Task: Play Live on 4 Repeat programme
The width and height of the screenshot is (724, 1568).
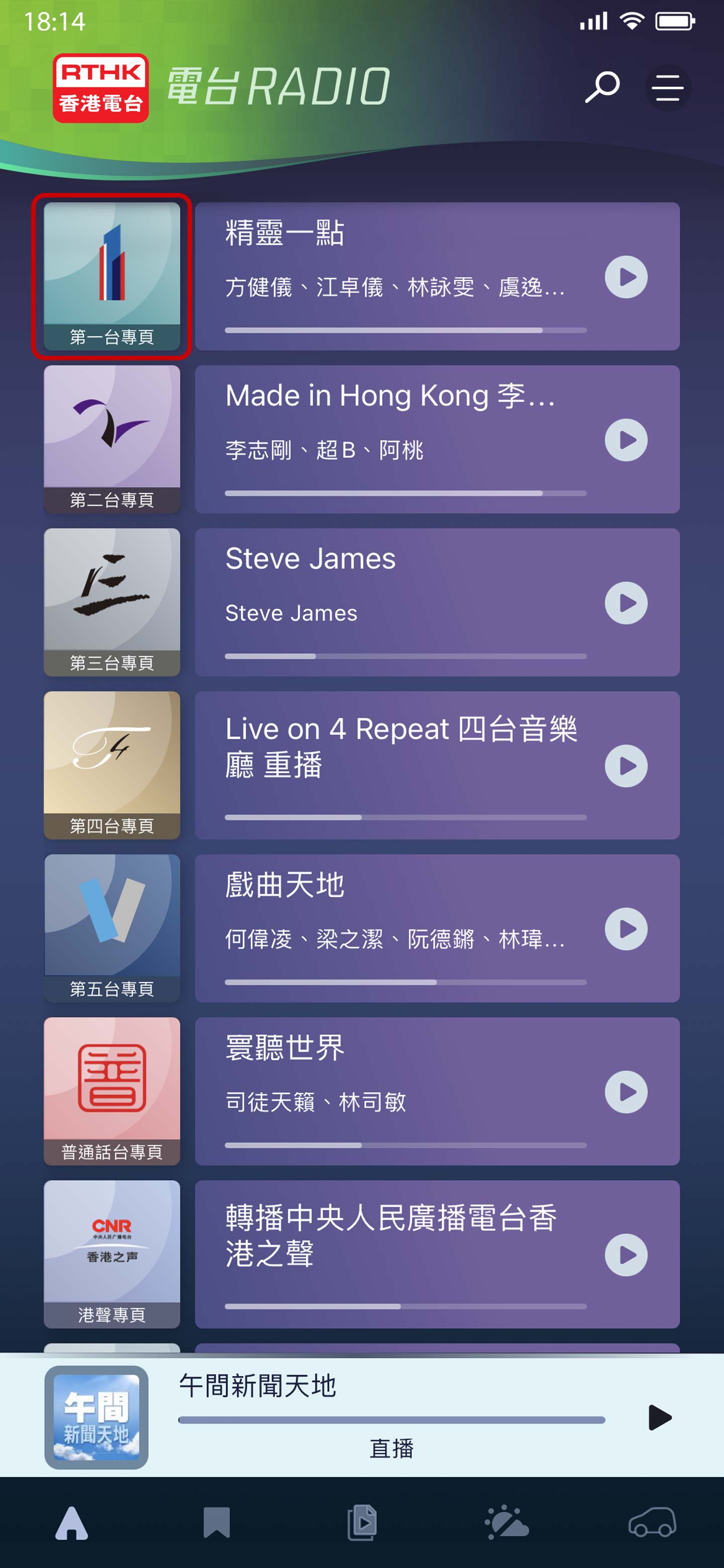Action: coord(625,766)
